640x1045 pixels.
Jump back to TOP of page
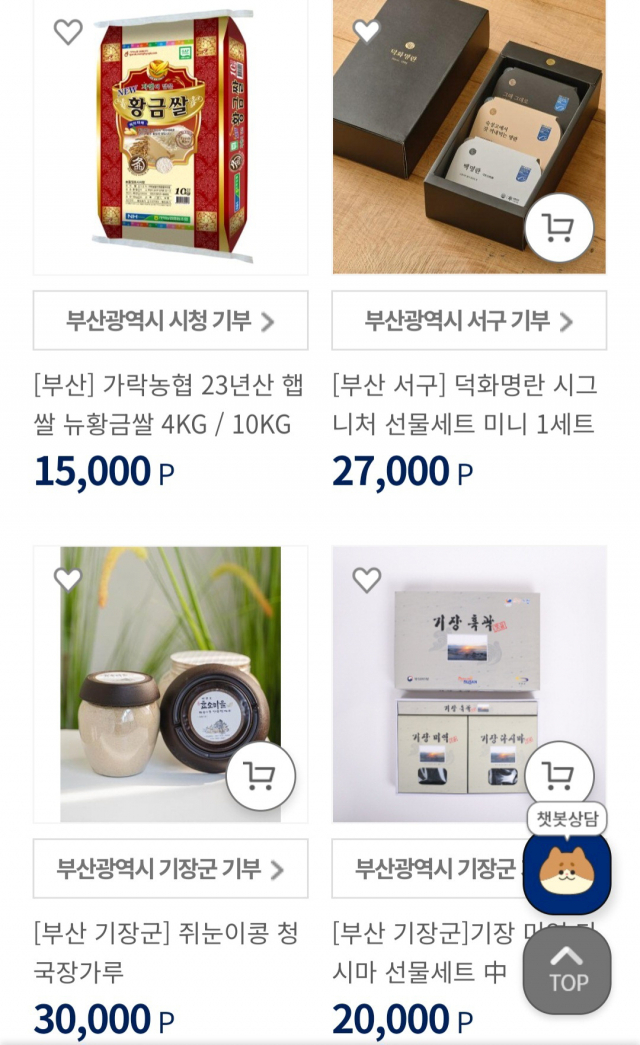(567, 969)
